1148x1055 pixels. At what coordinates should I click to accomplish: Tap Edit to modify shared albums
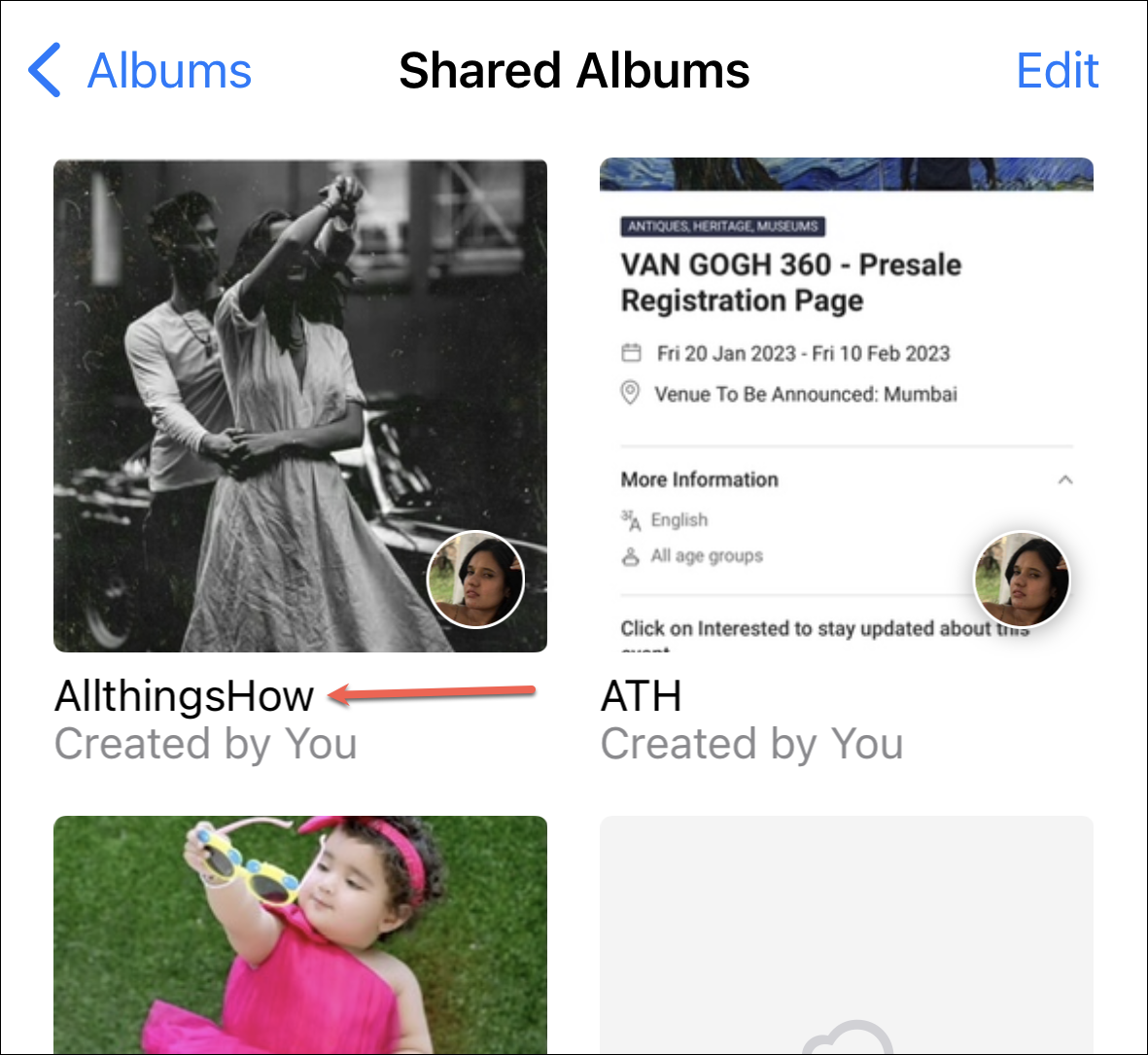(1057, 71)
